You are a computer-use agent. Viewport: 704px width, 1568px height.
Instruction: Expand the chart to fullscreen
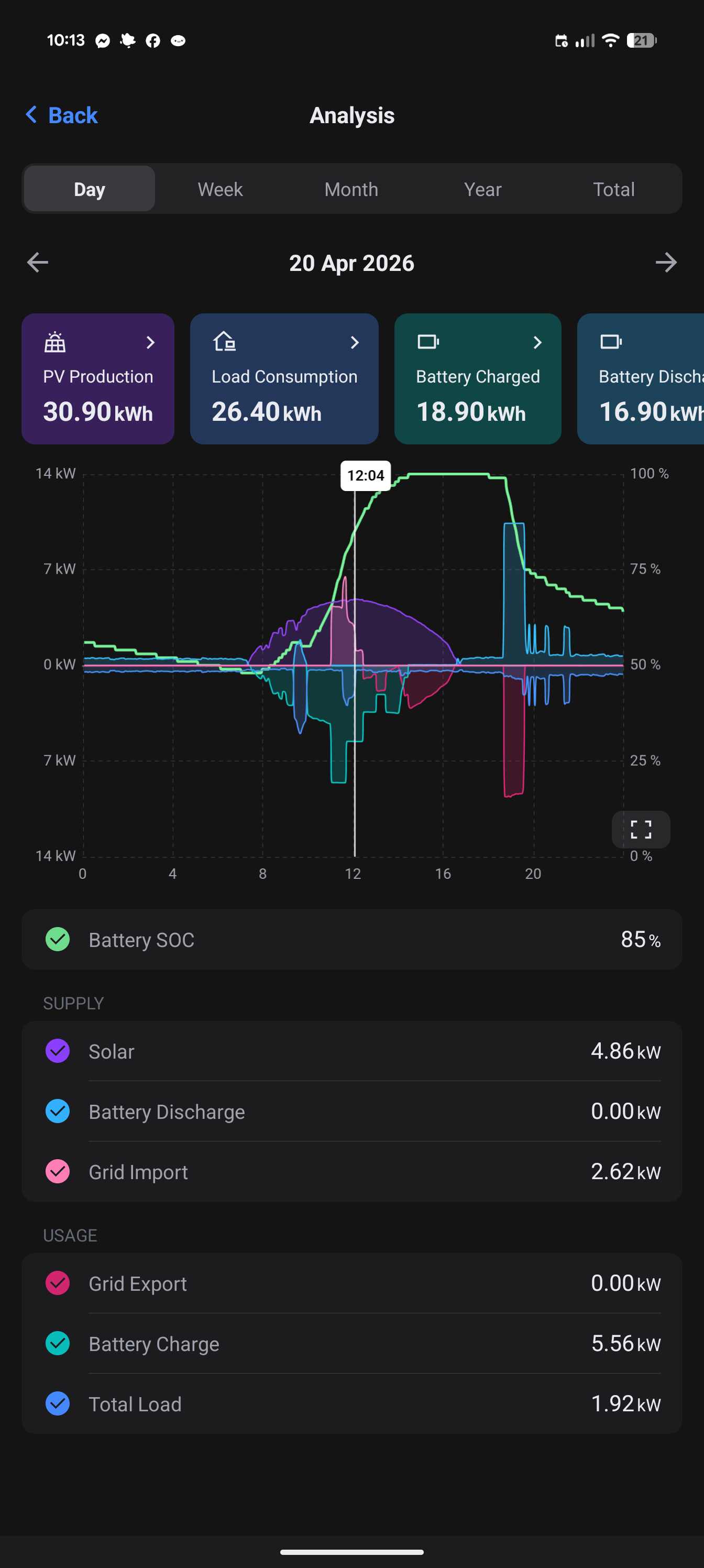pyautogui.click(x=641, y=829)
